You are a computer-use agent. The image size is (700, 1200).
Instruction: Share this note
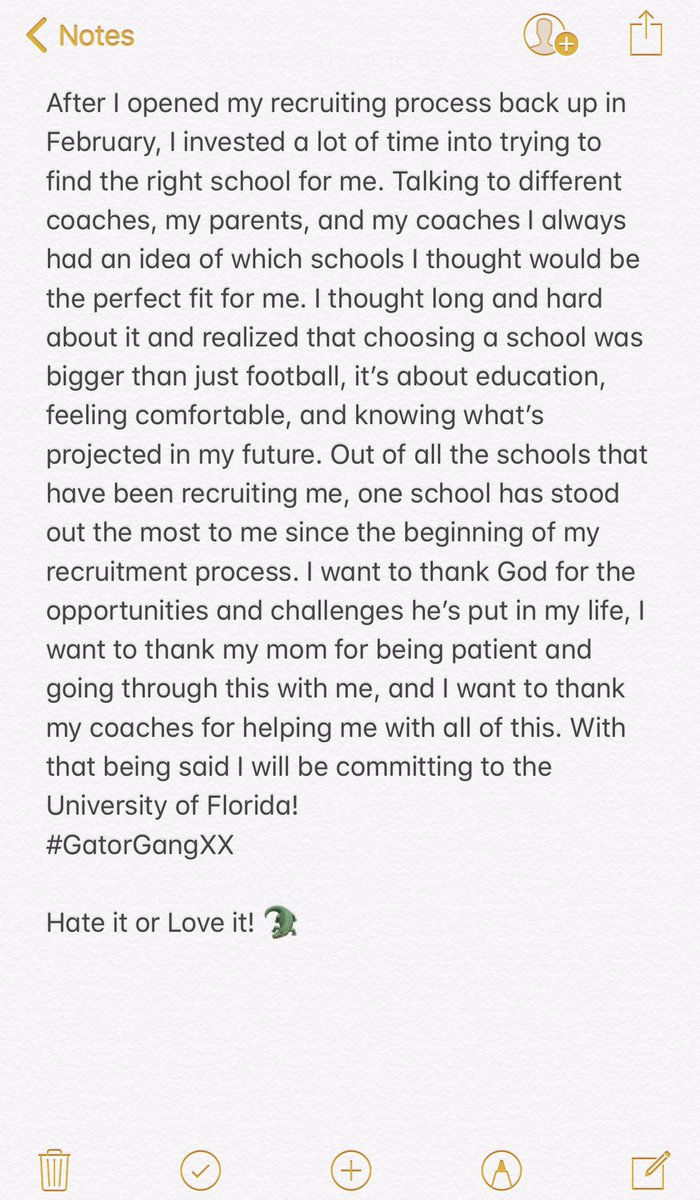pos(646,33)
